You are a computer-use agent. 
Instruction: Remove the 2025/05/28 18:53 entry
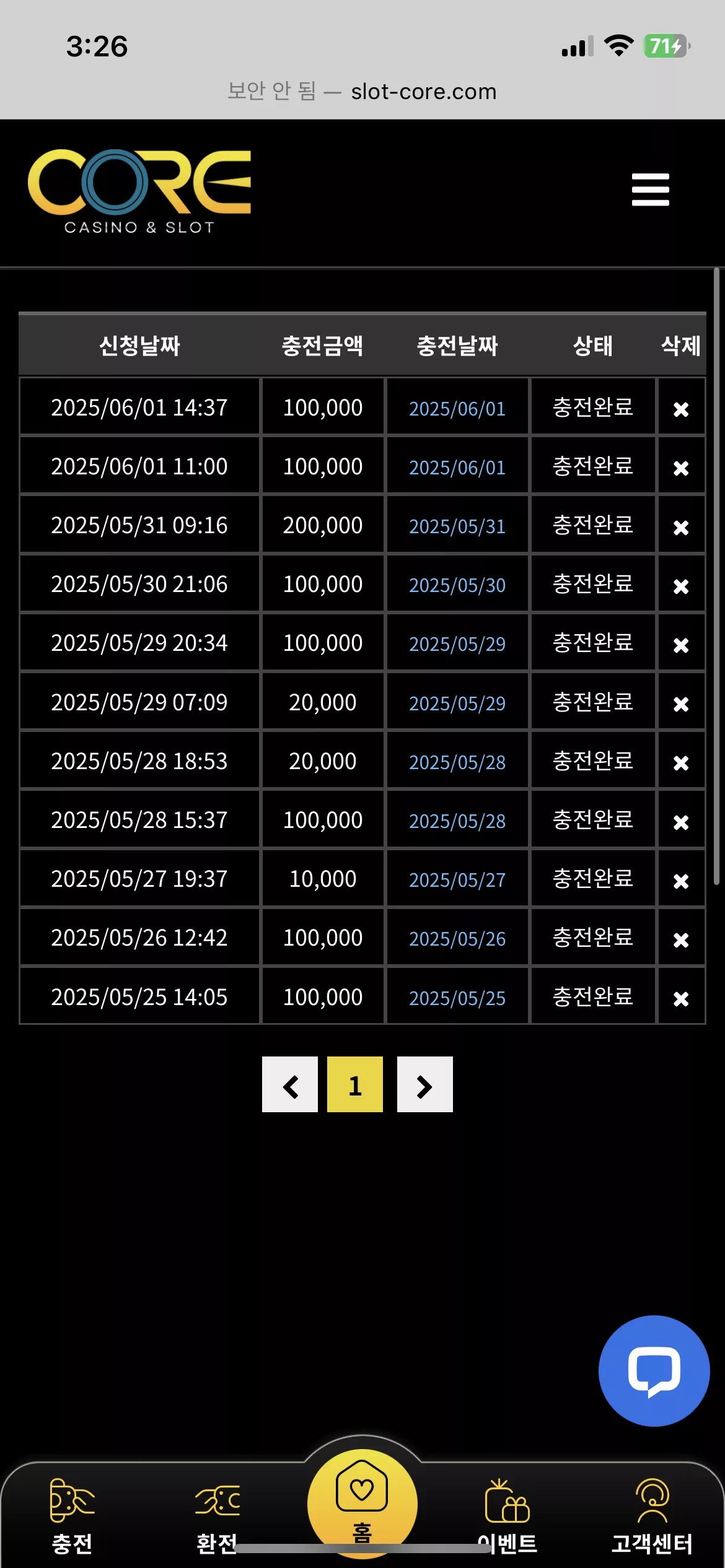tap(681, 763)
